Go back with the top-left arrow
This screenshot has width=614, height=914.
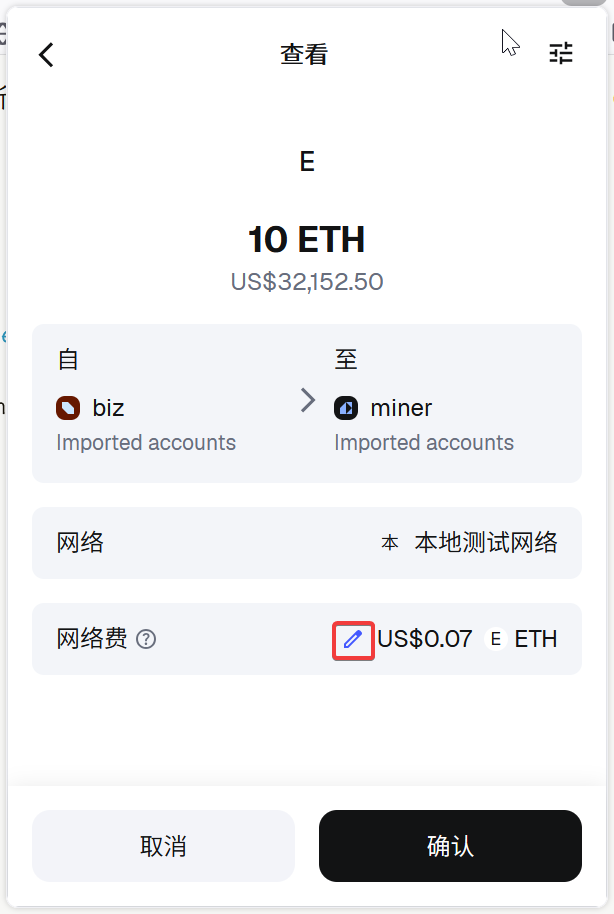46,54
